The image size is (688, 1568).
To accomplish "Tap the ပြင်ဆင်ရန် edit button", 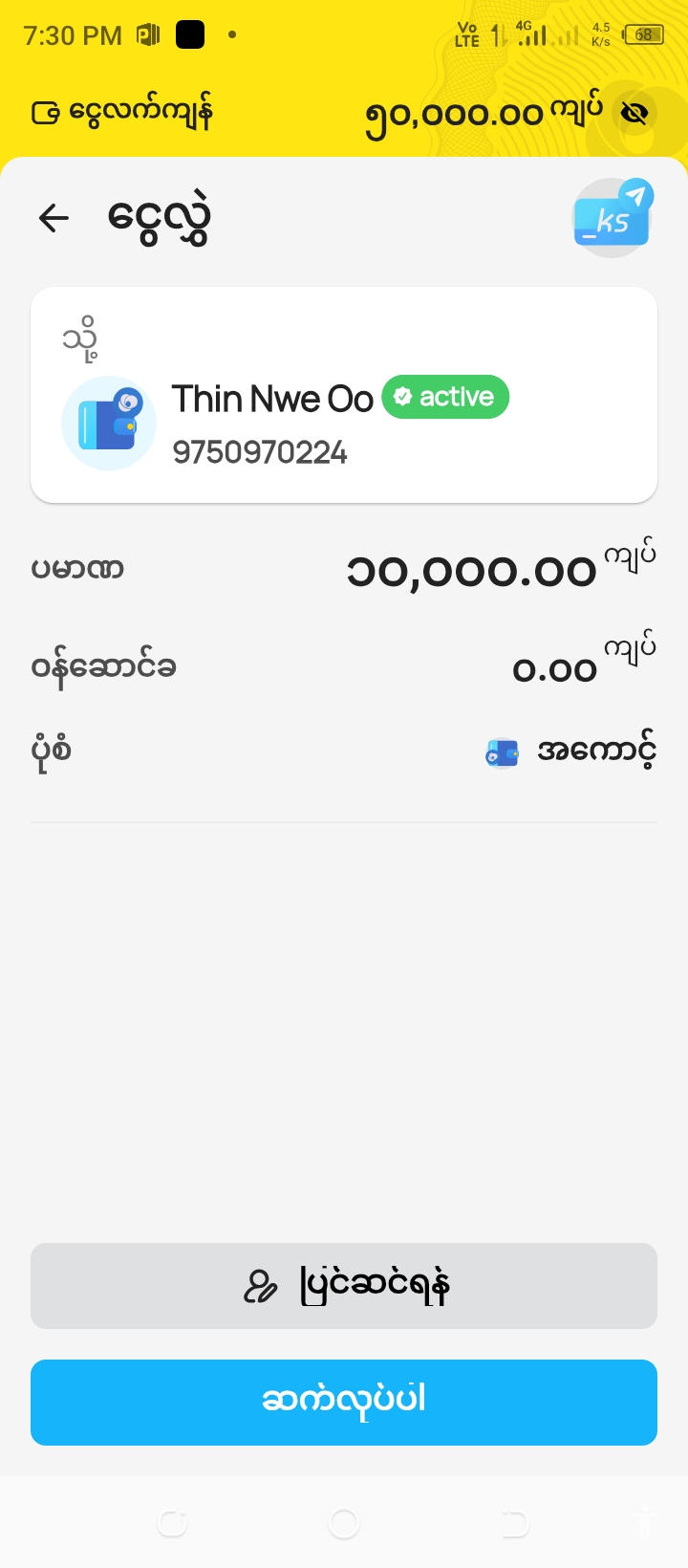I will click(344, 1286).
